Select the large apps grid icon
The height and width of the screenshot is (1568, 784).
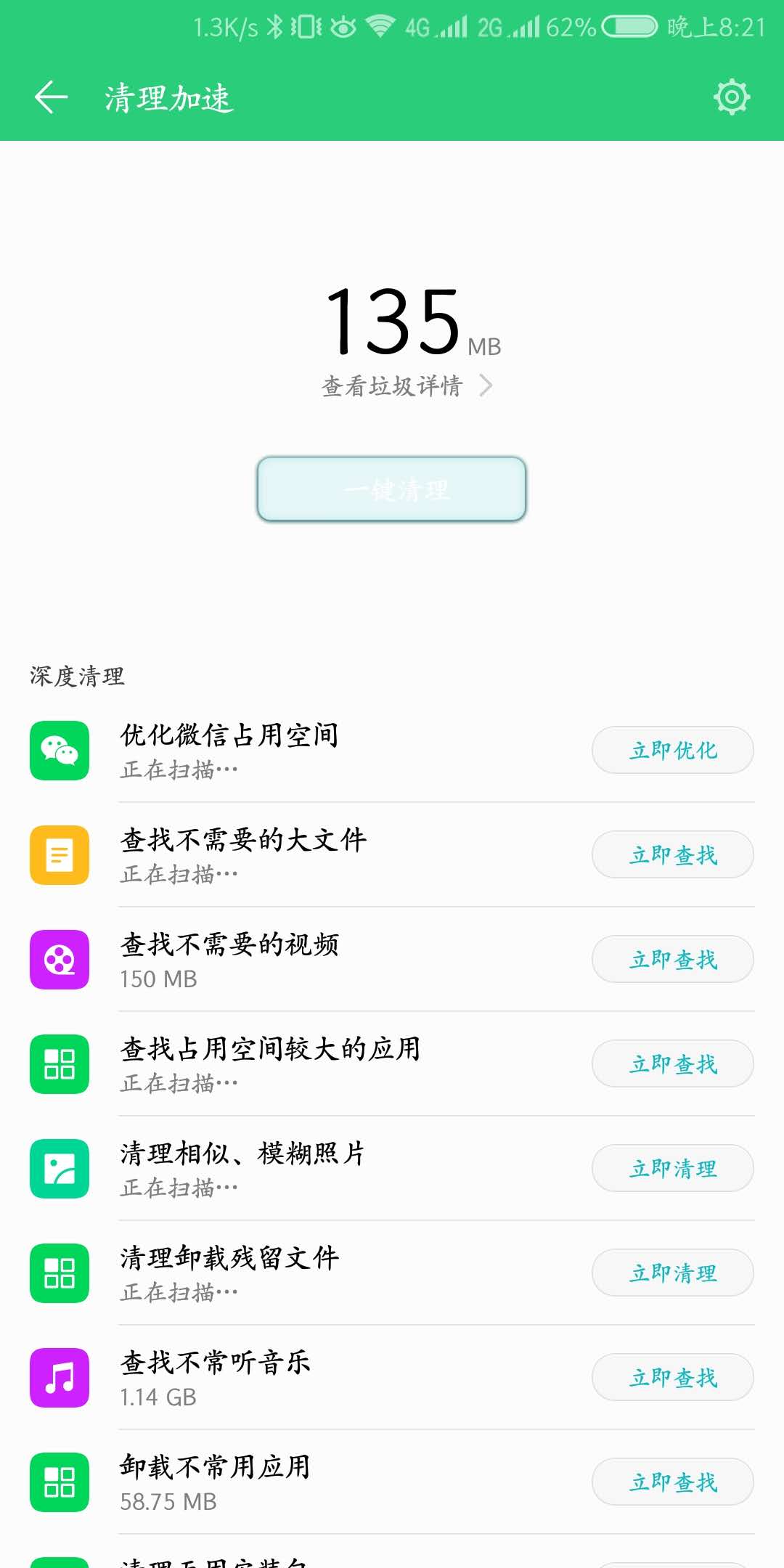click(59, 1064)
